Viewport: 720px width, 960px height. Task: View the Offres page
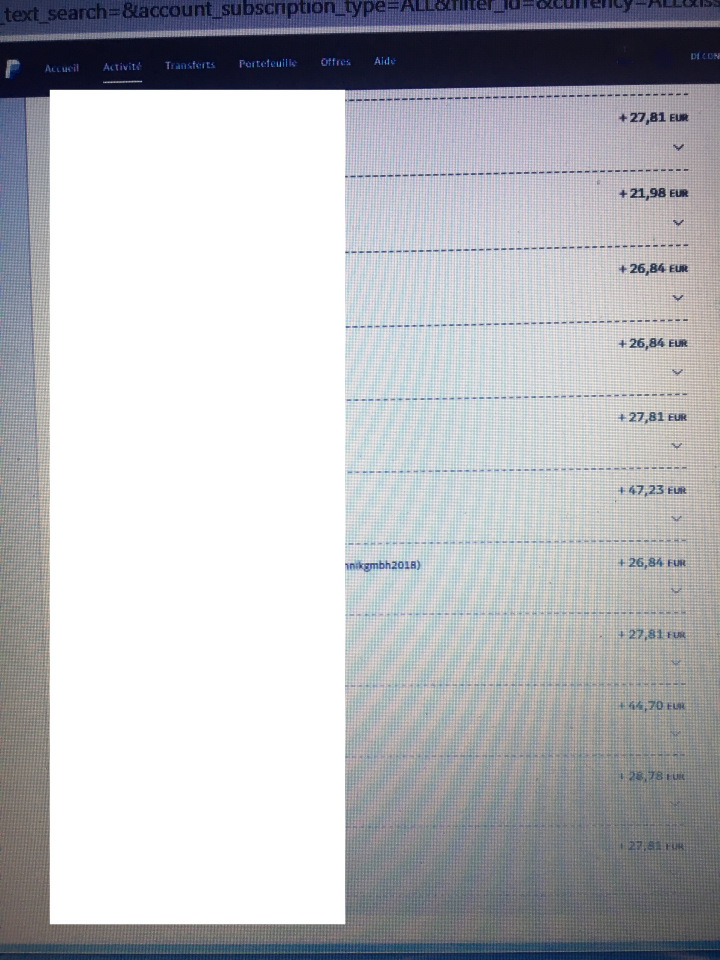pyautogui.click(x=336, y=62)
